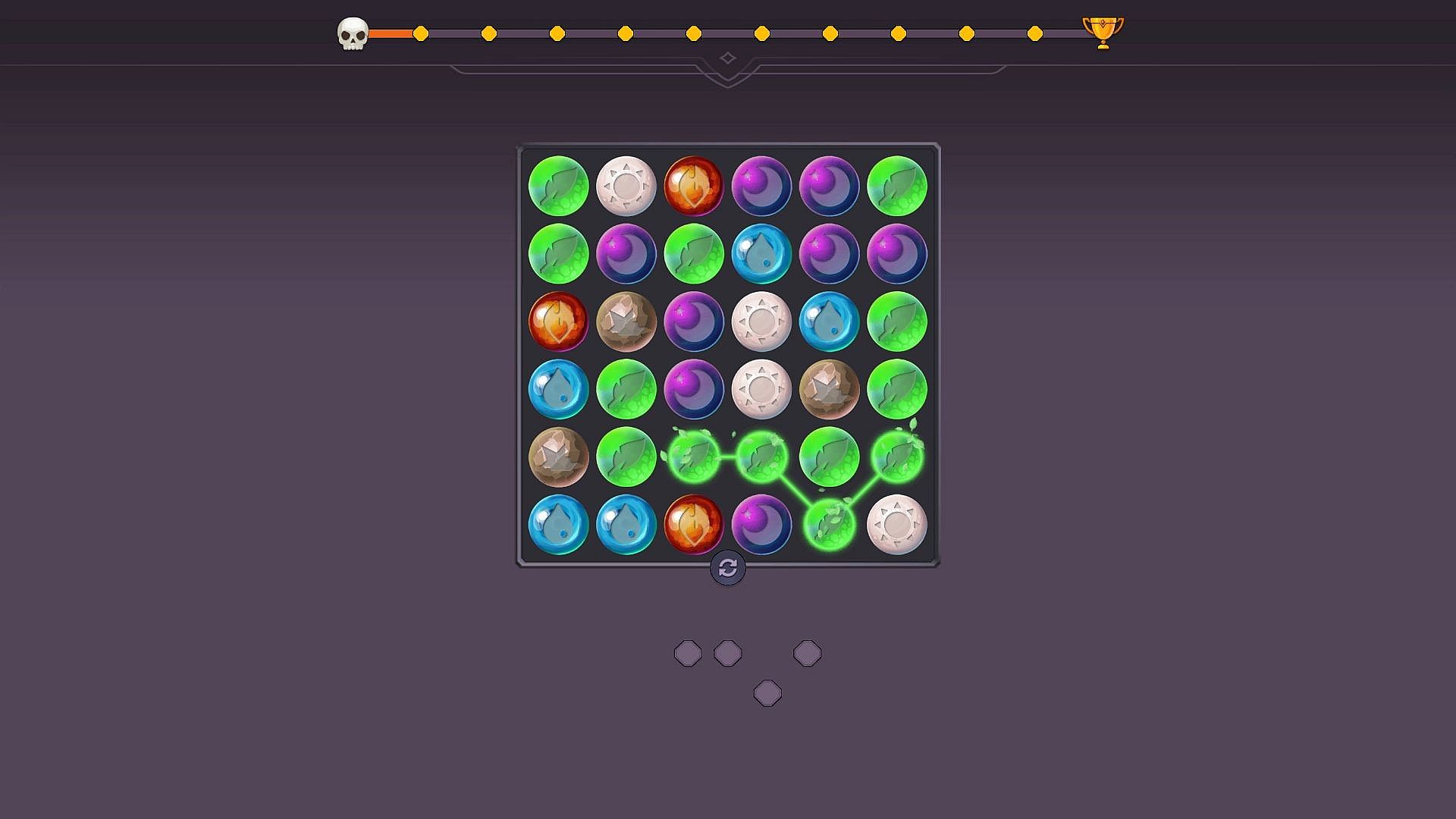Select the fire orb in the bottom row
Viewport: 1456px width, 819px height.
693,524
